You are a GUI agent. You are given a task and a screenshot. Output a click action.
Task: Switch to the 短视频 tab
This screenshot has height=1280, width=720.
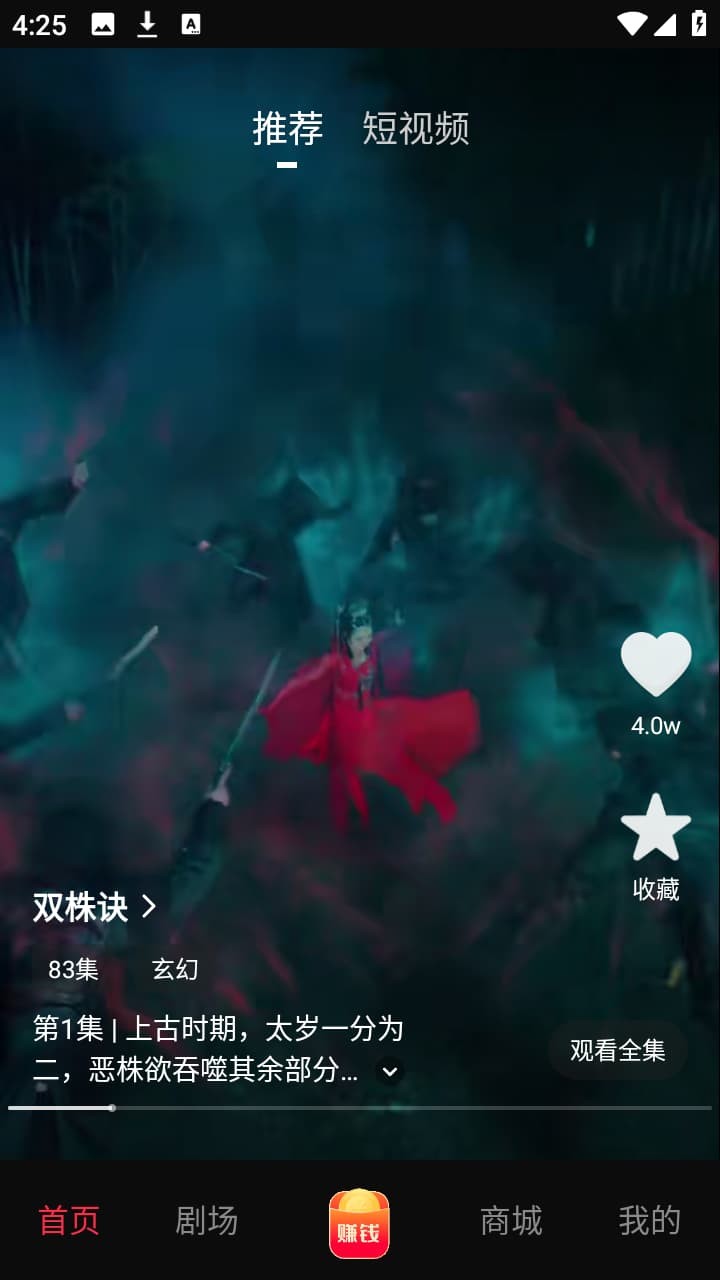click(x=416, y=128)
